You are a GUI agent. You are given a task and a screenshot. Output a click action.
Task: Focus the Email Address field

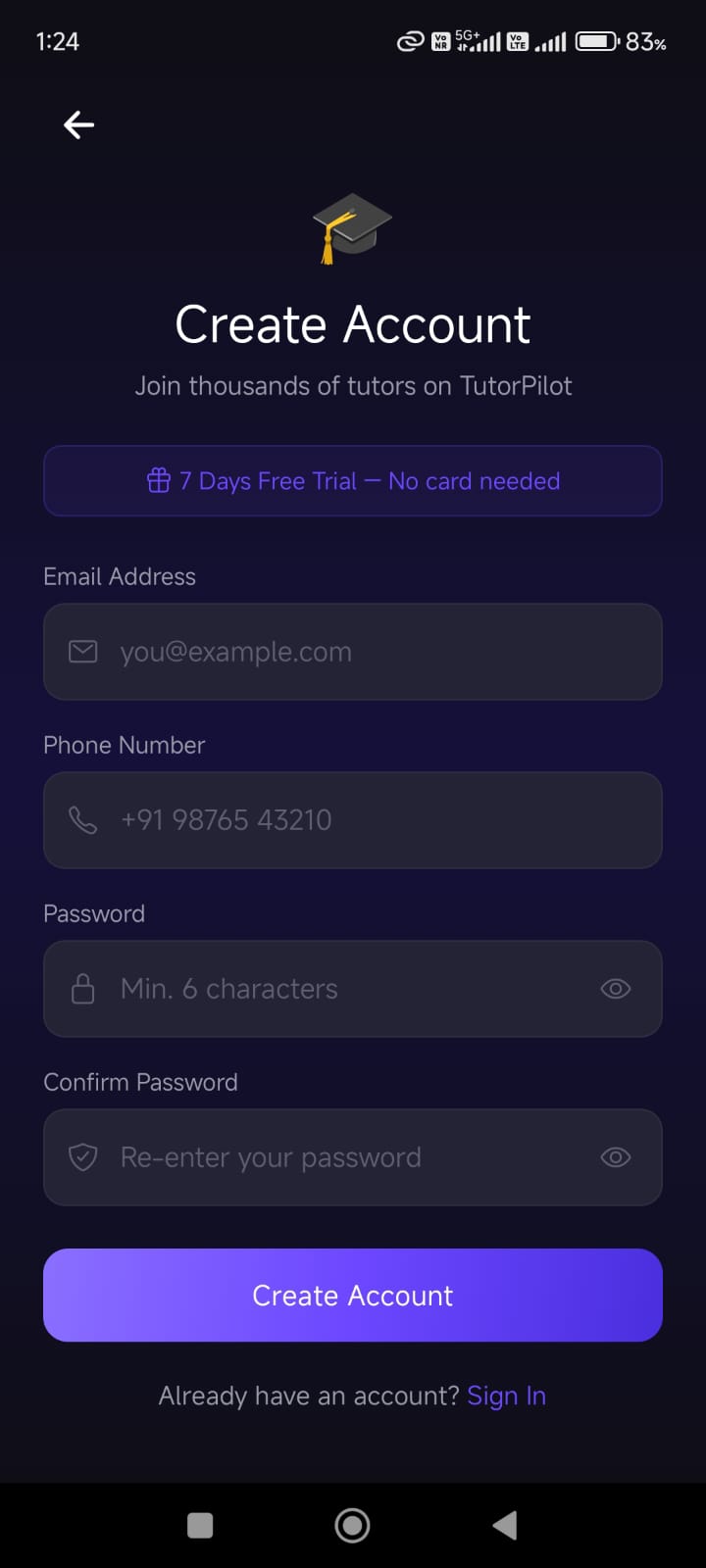353,652
